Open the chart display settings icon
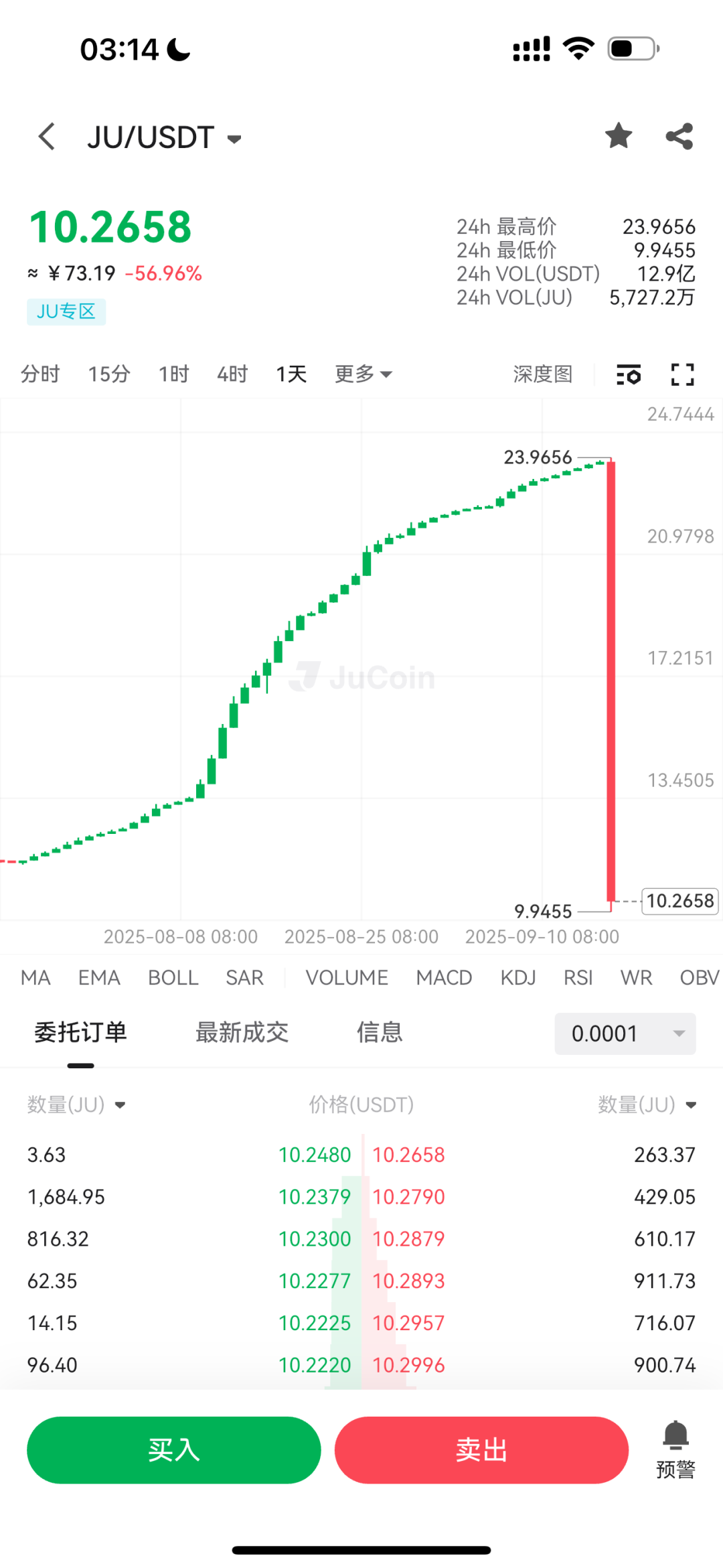The image size is (723, 1568). [627, 374]
